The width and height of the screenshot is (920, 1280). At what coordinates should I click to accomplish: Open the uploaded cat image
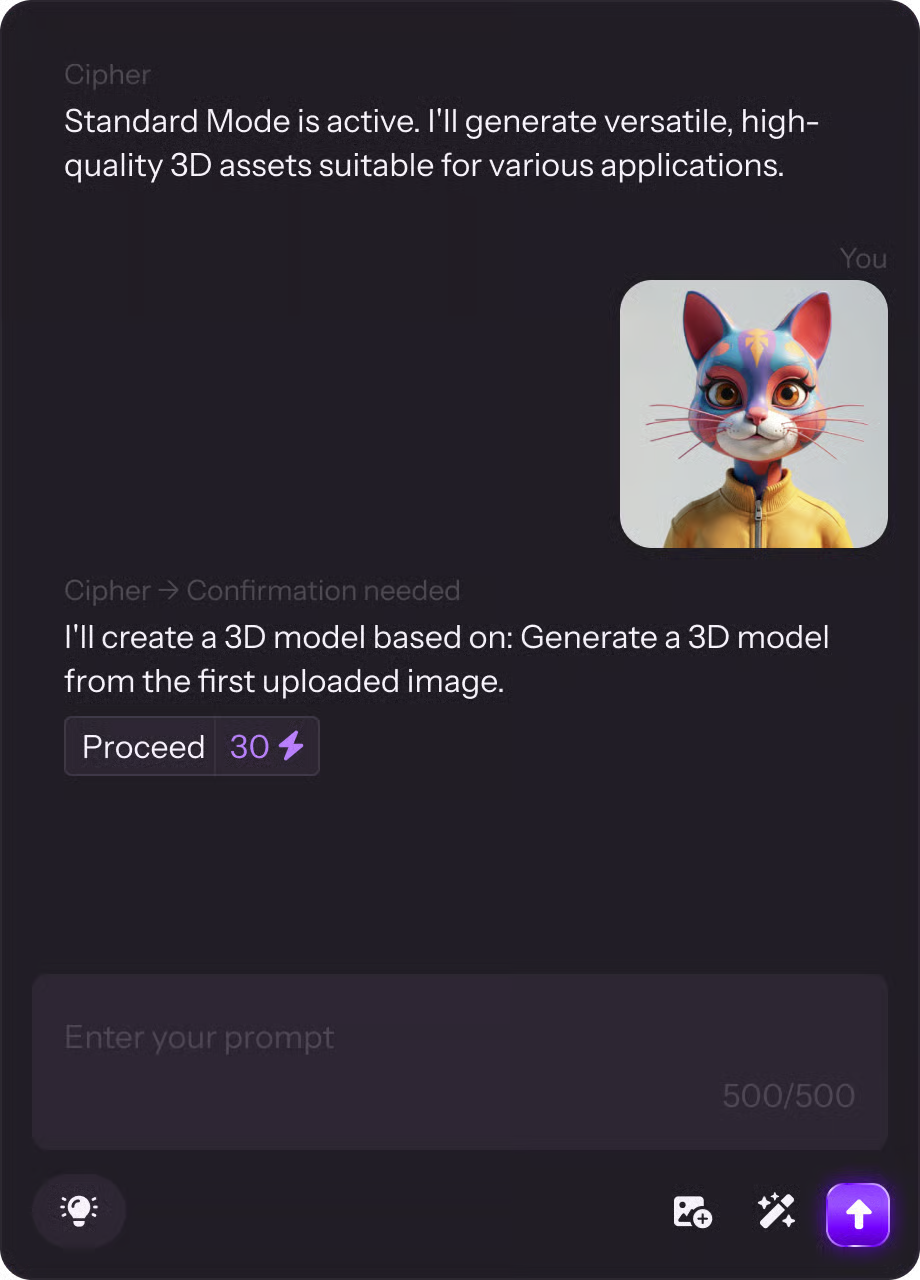coord(753,414)
